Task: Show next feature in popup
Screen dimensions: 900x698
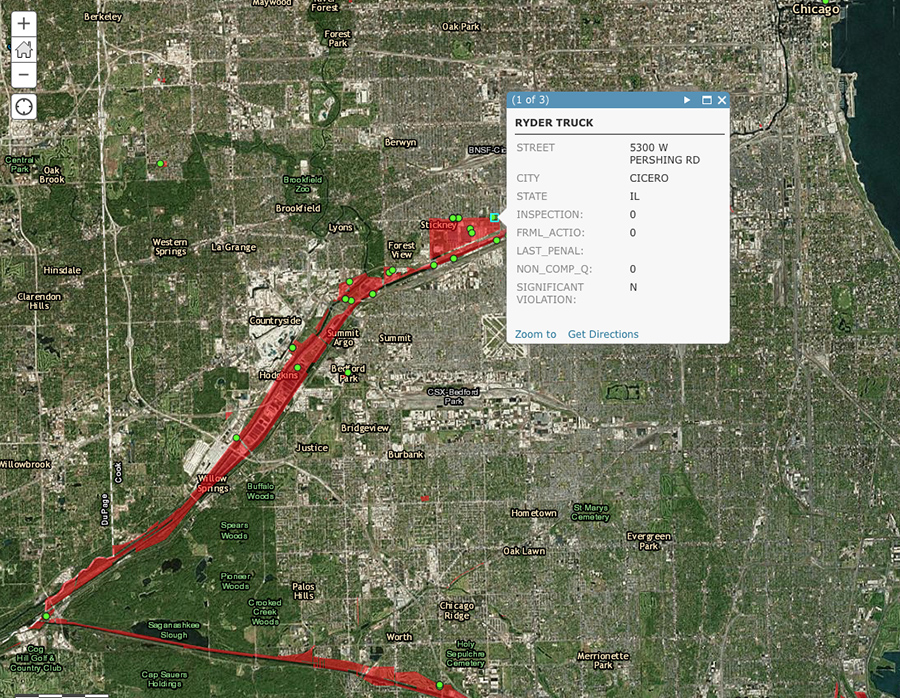Action: (x=687, y=100)
